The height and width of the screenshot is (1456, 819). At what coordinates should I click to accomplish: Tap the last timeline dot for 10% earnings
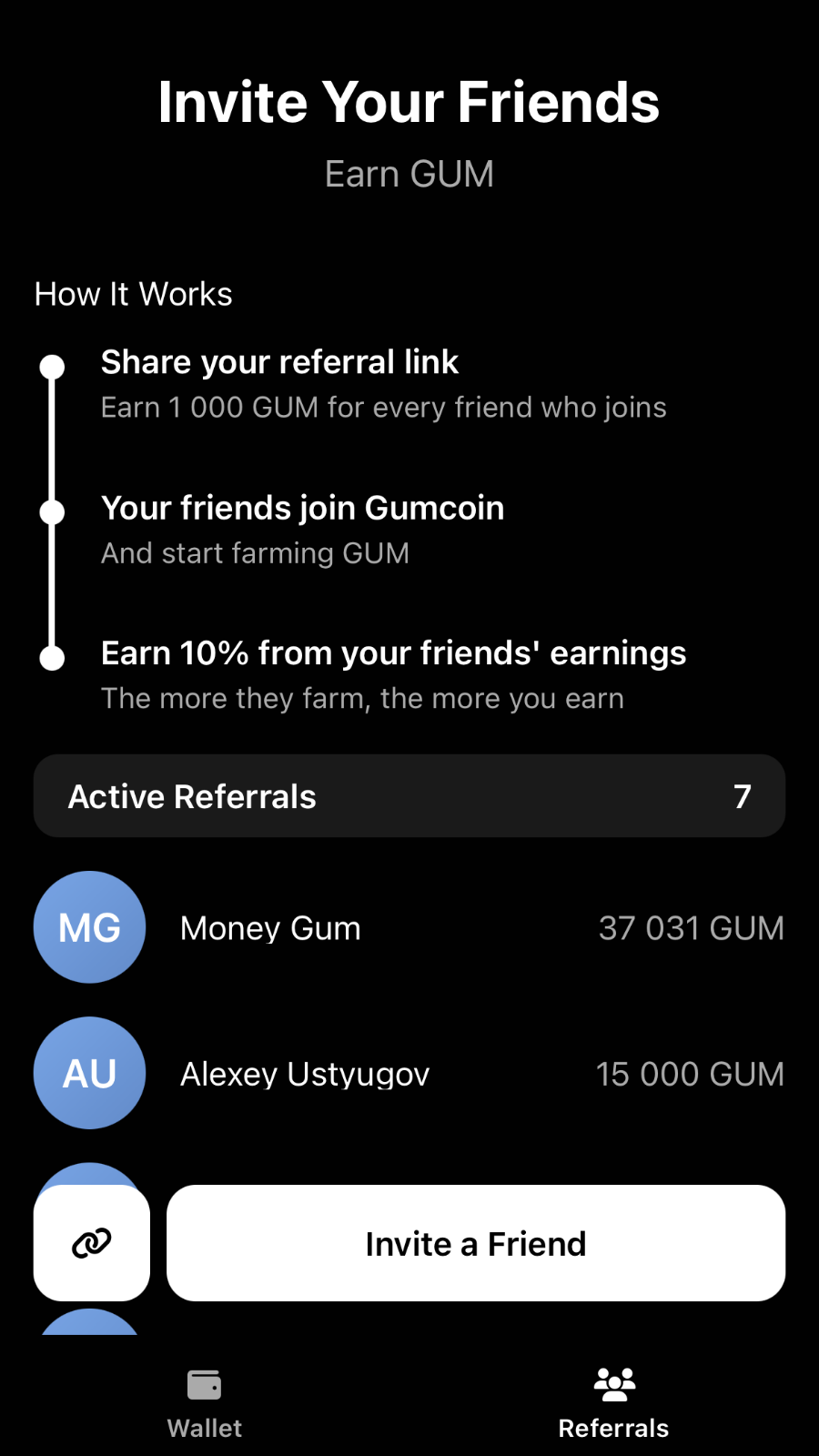pos(52,656)
